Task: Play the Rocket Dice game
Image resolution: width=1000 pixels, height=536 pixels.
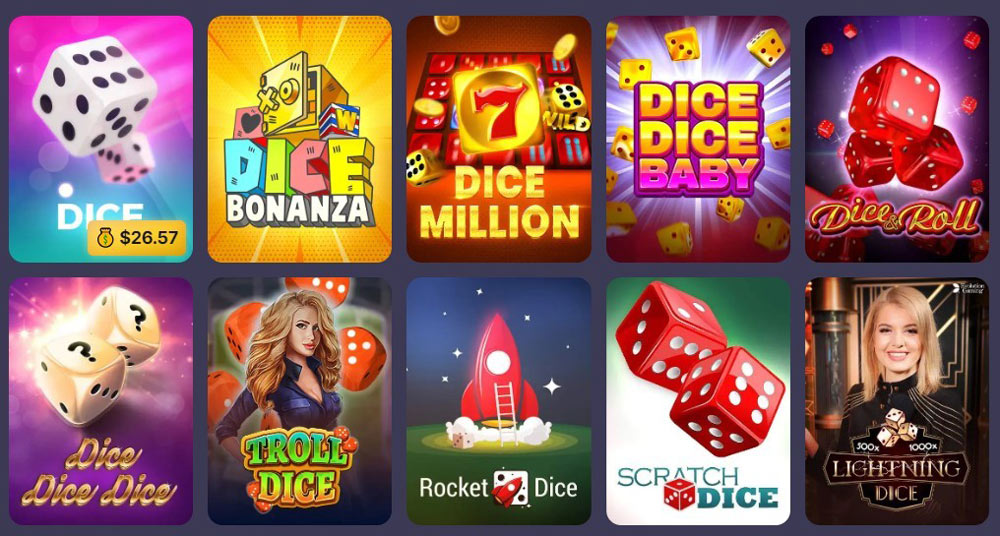Action: tap(498, 400)
